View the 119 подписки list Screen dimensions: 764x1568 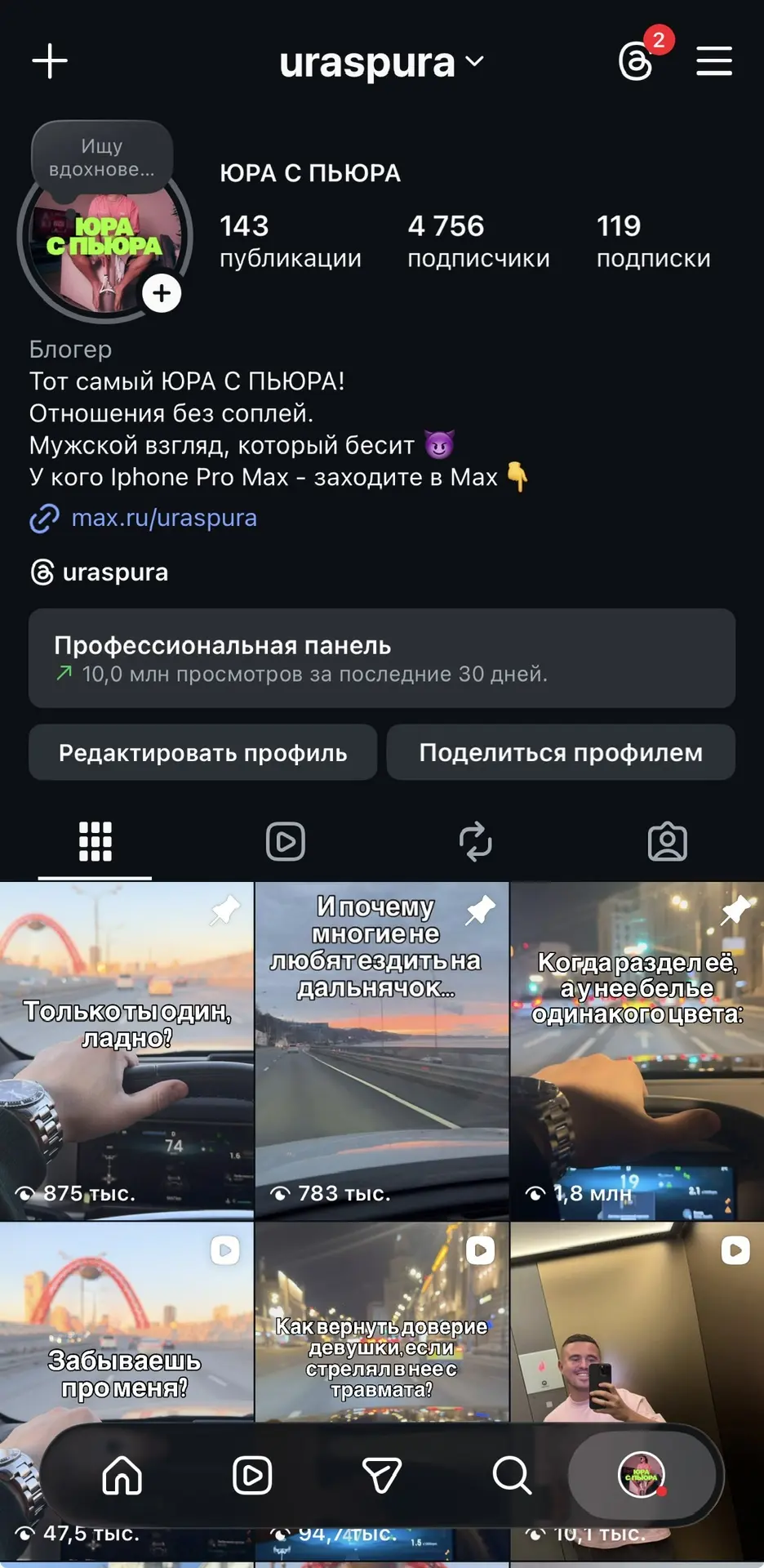pyautogui.click(x=653, y=240)
